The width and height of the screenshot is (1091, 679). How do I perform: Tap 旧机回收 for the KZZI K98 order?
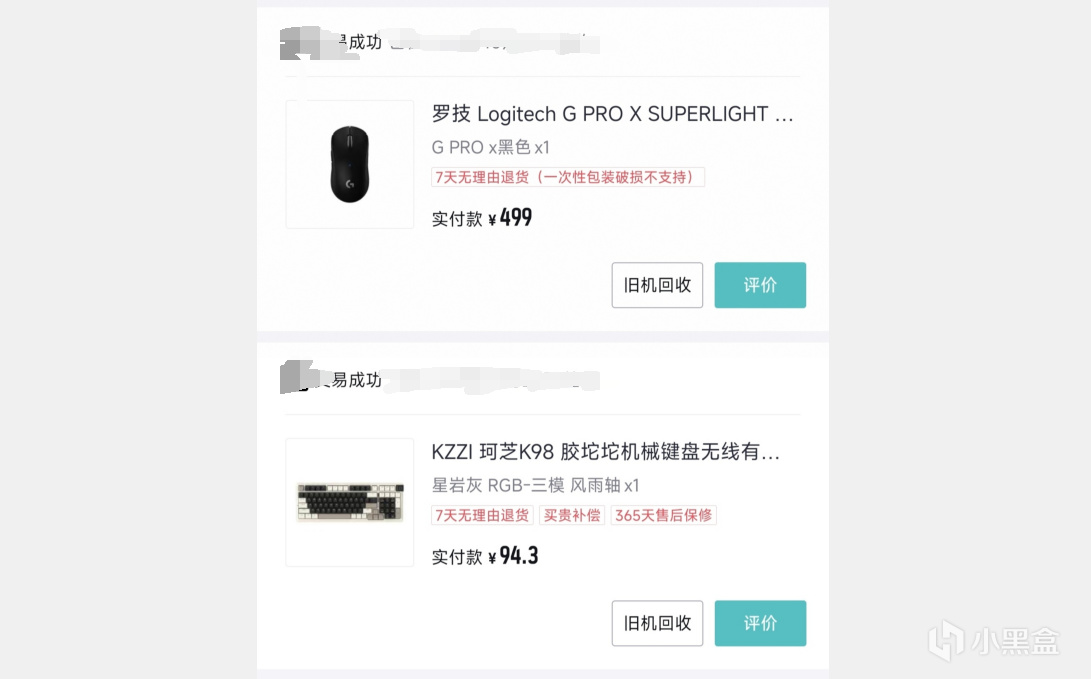click(657, 623)
